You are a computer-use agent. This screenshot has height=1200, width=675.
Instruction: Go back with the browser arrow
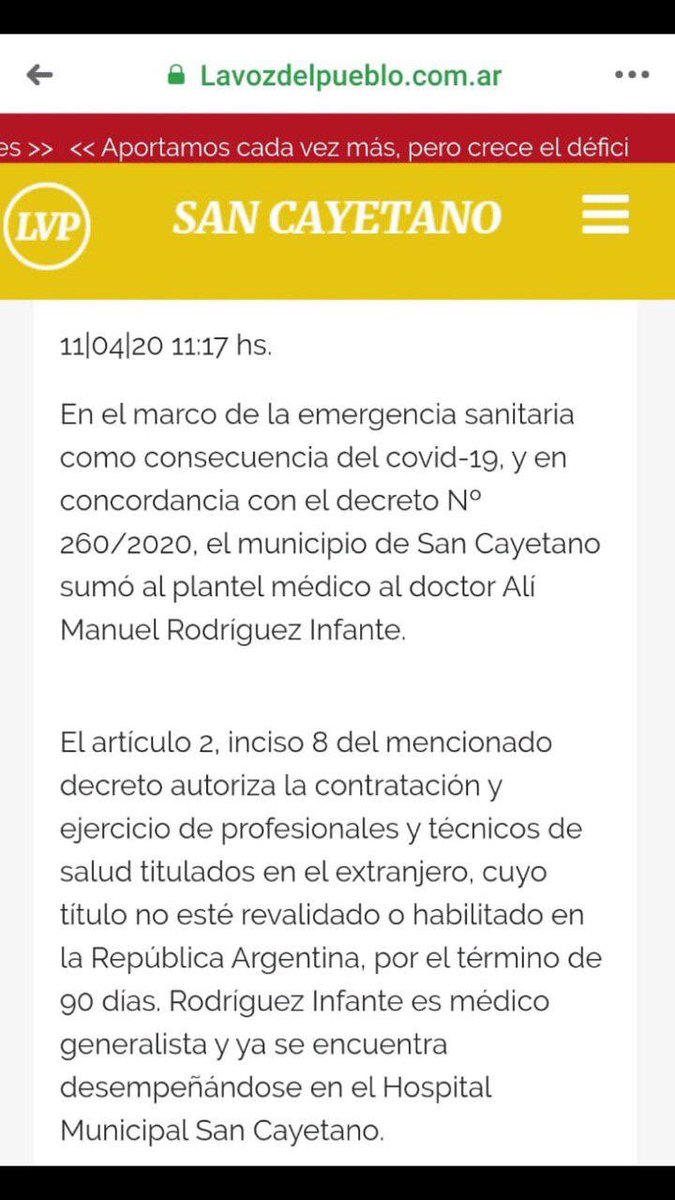[39, 75]
